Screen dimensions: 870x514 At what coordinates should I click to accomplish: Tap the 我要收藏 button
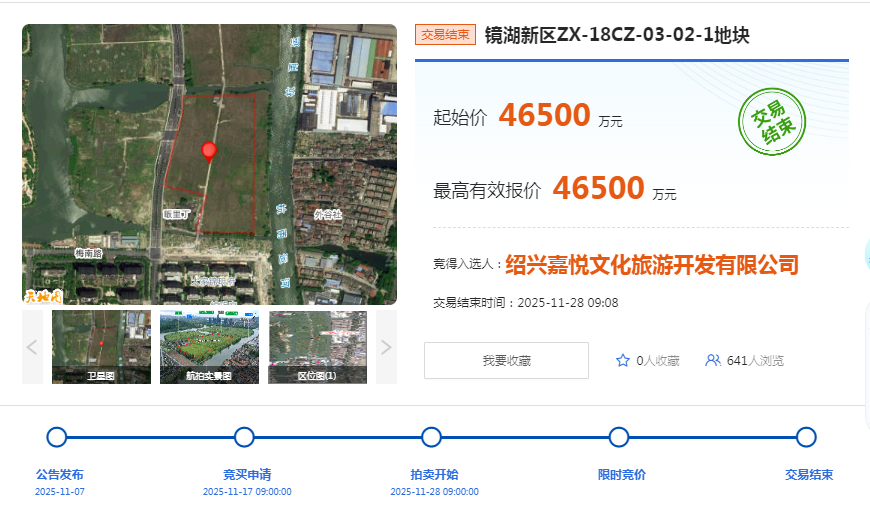click(x=506, y=360)
